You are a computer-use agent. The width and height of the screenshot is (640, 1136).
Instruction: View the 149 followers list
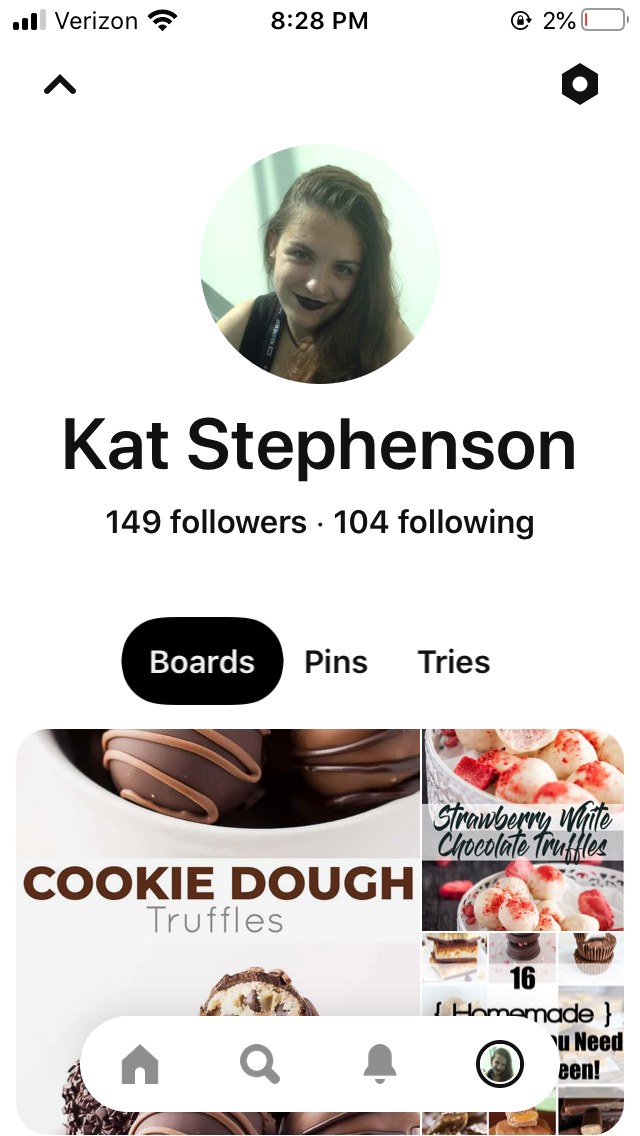[206, 522]
